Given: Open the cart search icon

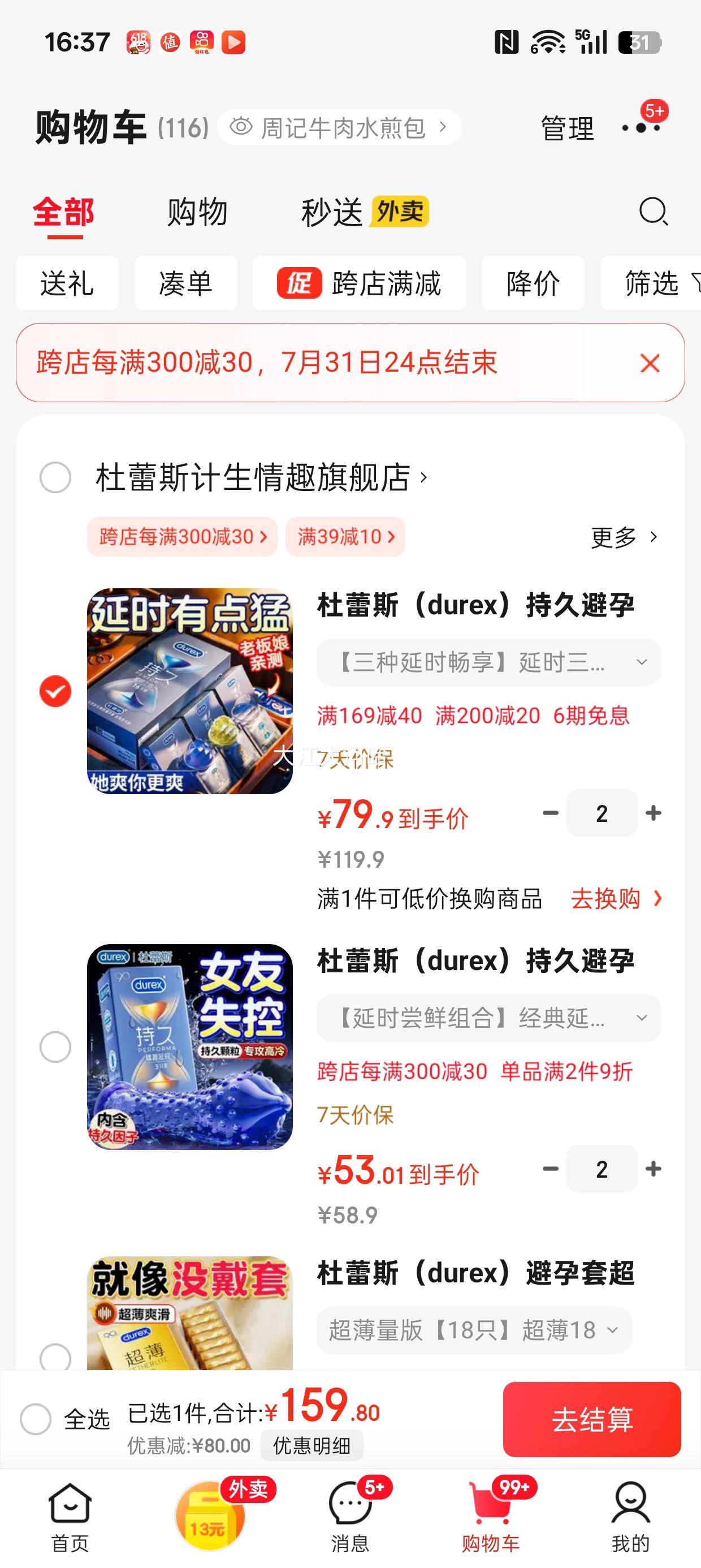Looking at the screenshot, I should coord(654,212).
